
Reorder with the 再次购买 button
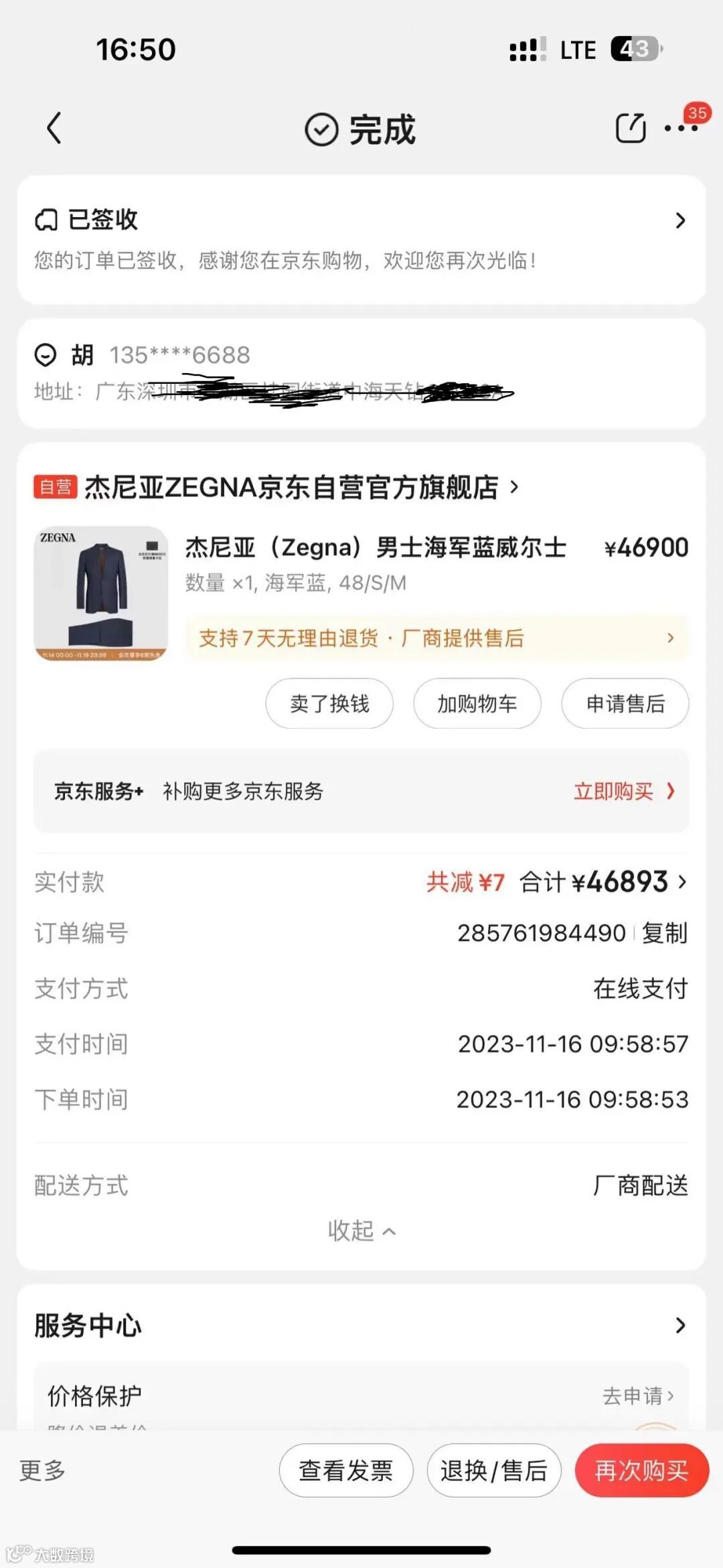click(x=641, y=1471)
